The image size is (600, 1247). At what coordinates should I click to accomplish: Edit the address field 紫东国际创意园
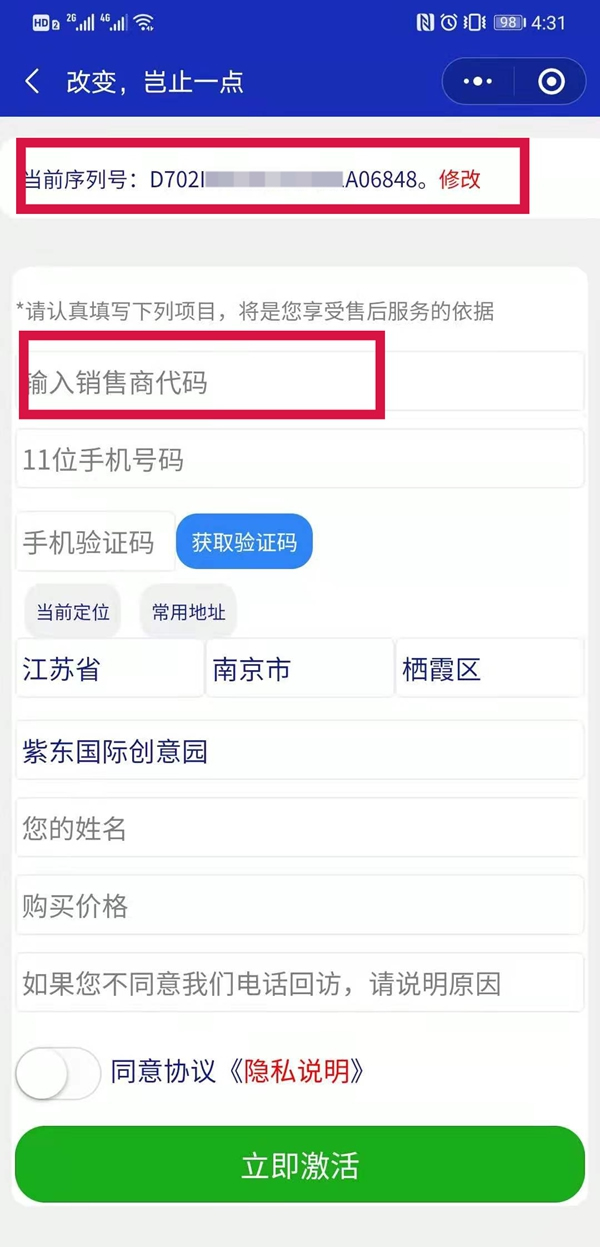click(x=300, y=751)
